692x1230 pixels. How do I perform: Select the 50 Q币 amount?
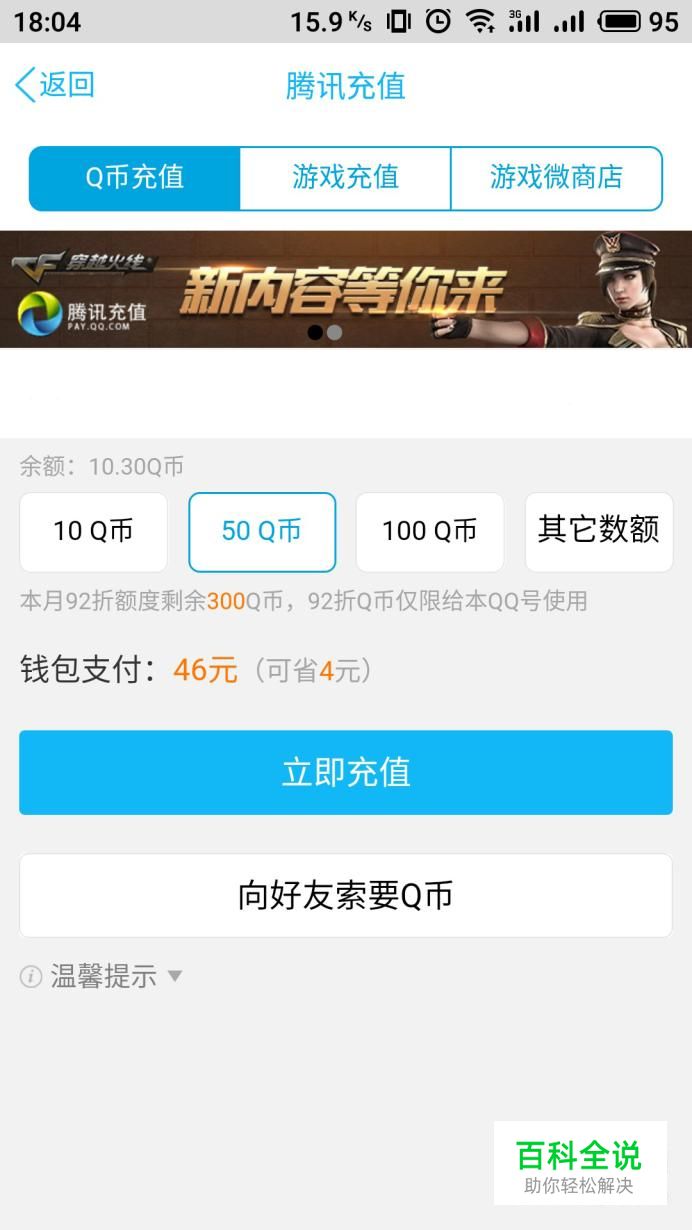[262, 531]
